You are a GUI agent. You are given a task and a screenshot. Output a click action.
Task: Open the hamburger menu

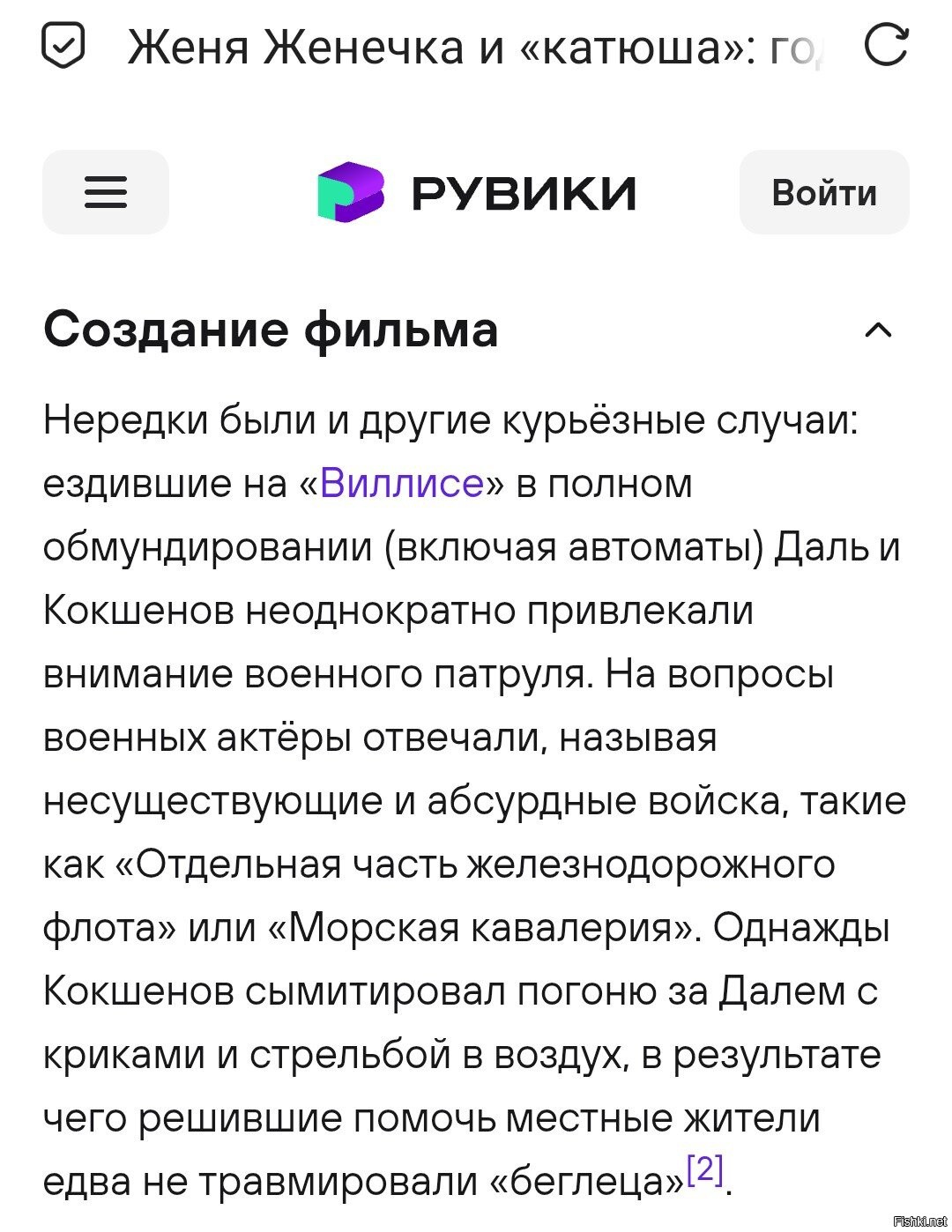tap(106, 192)
